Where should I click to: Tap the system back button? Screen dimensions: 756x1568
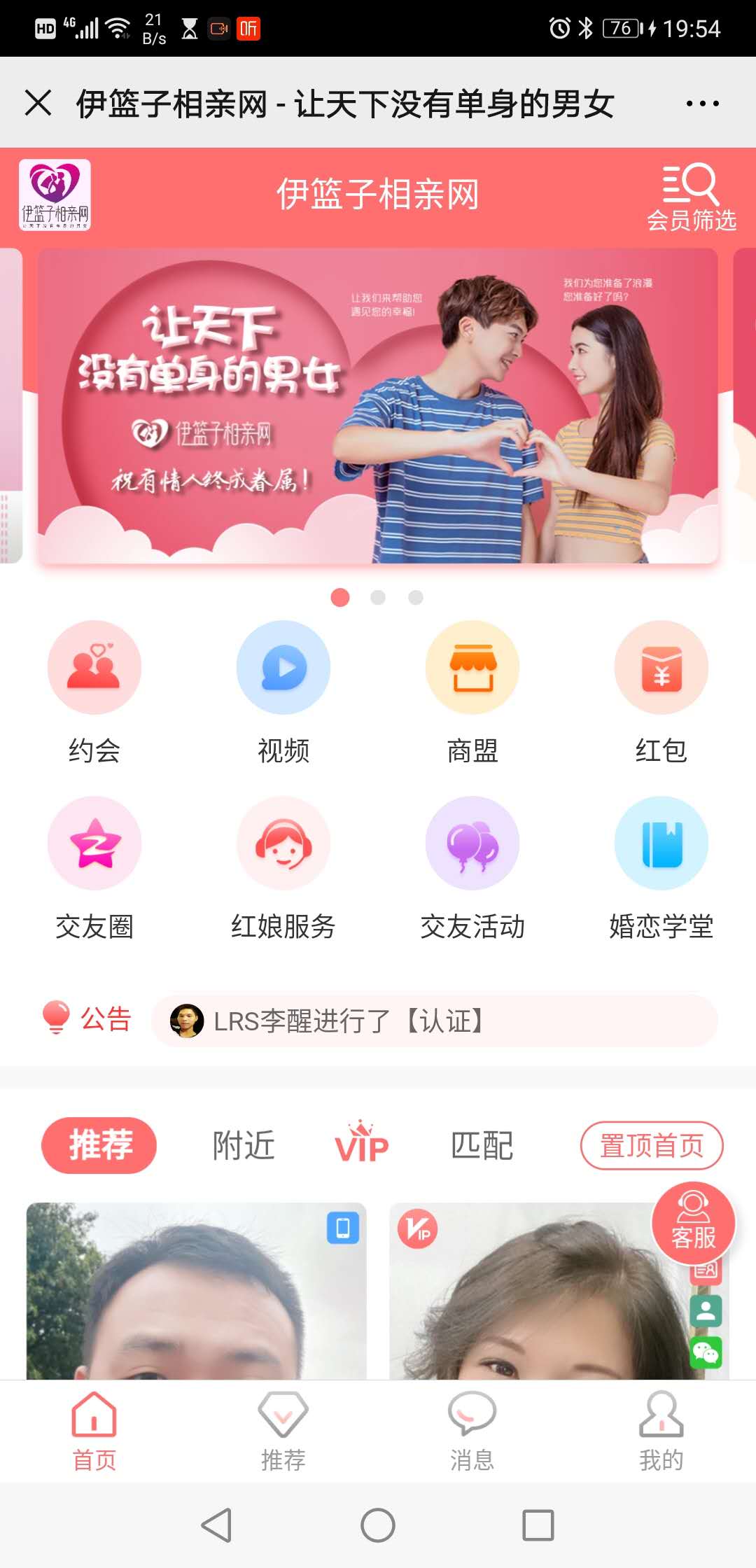[216, 1525]
